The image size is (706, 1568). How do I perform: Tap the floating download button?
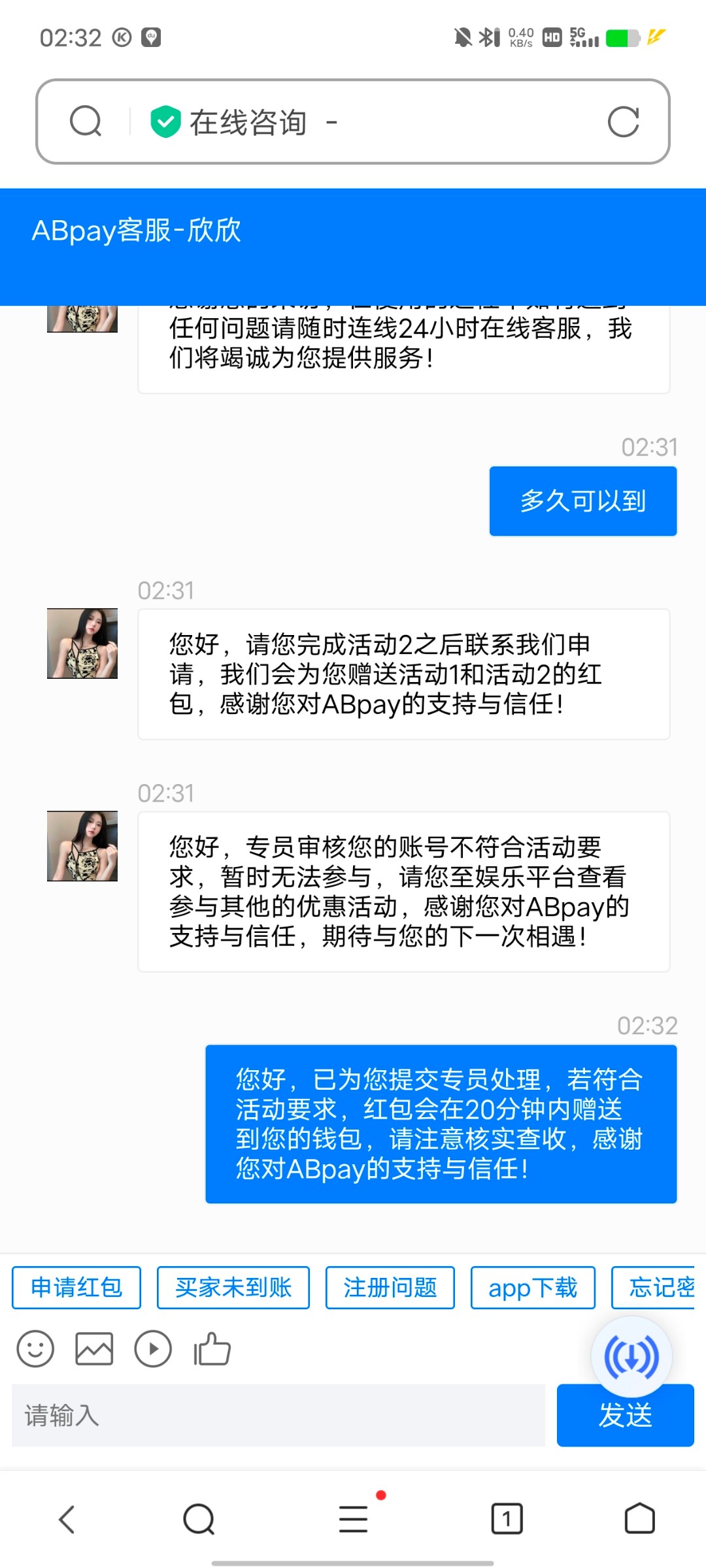[x=631, y=1357]
